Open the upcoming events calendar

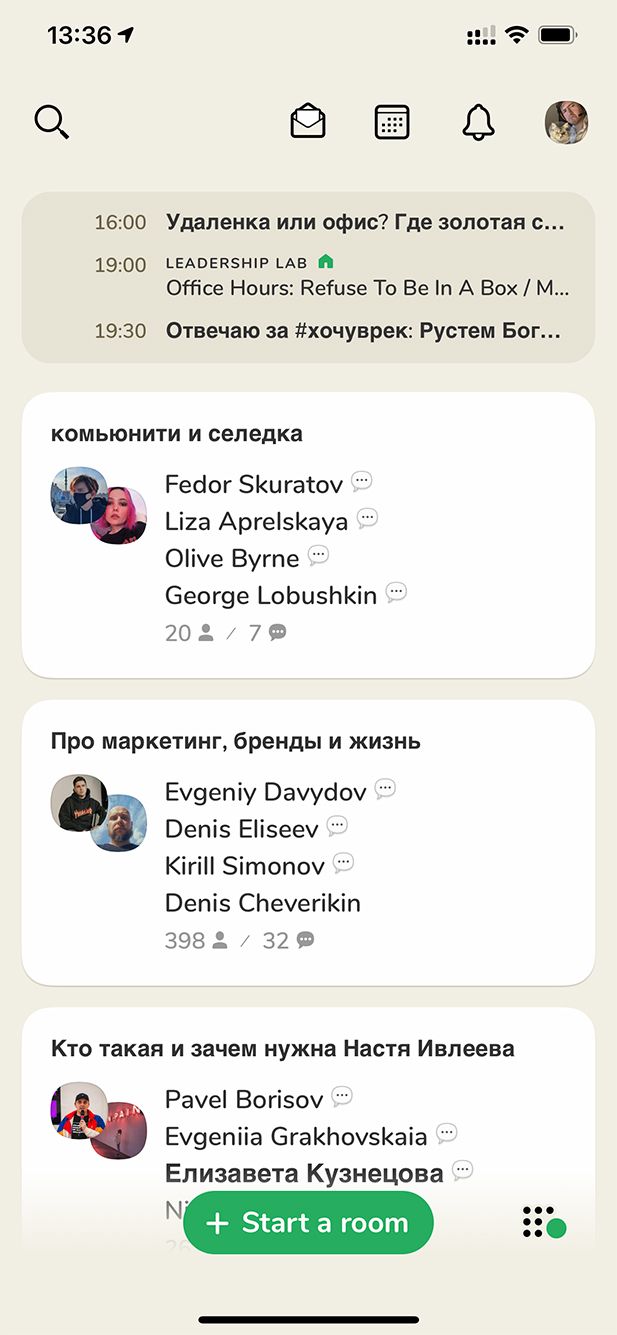[392, 122]
